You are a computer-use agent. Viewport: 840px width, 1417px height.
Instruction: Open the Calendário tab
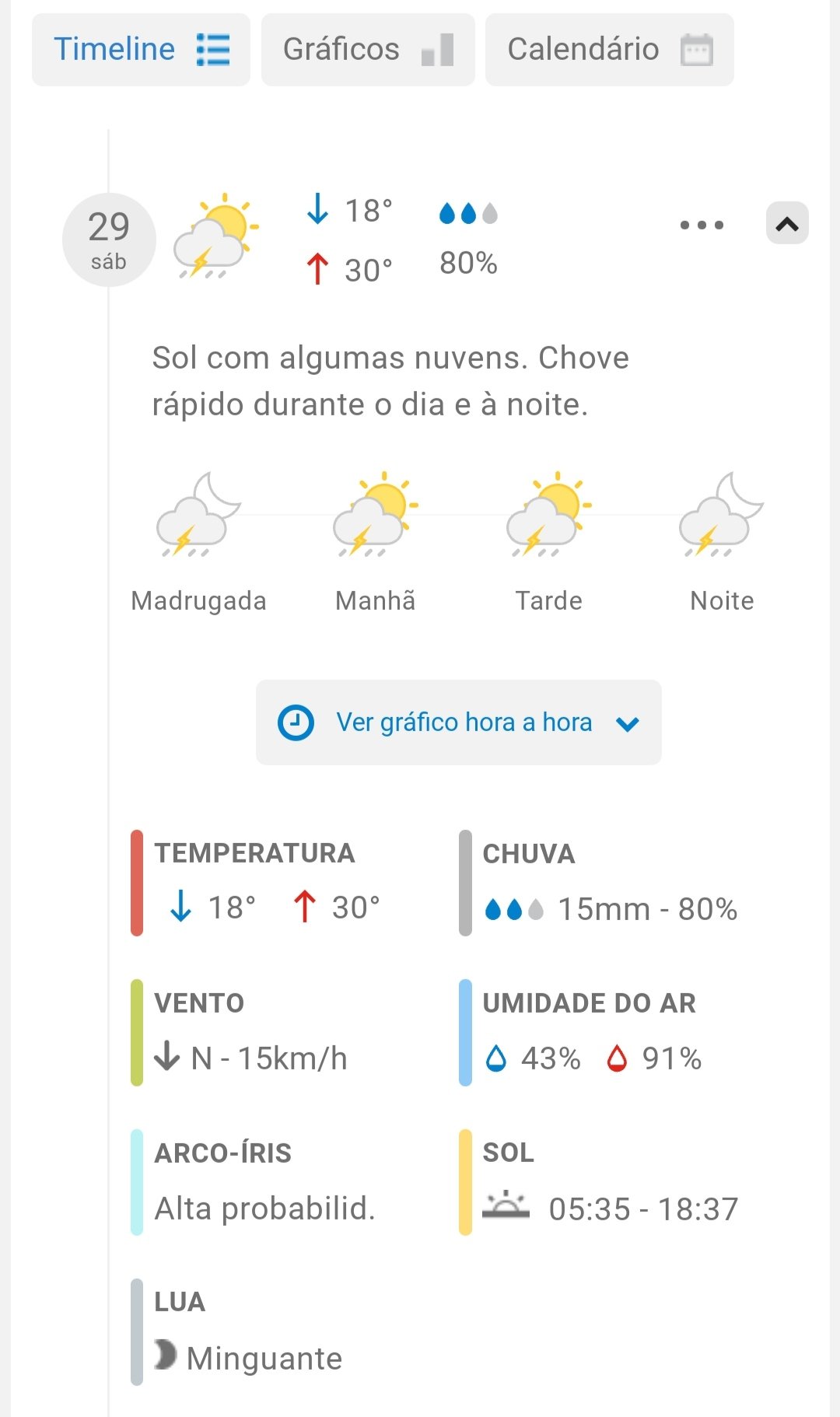[609, 50]
